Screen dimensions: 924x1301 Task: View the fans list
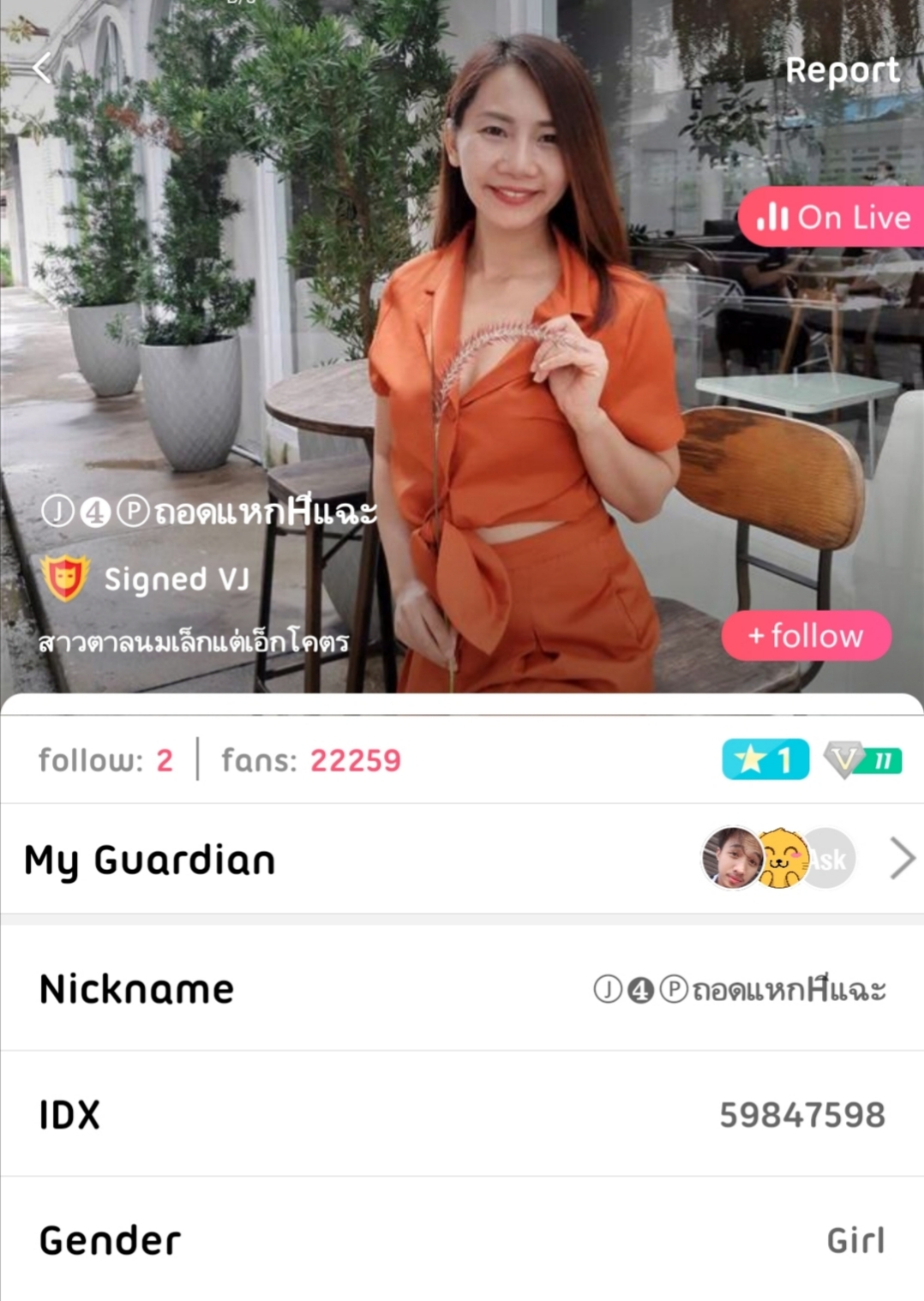click(311, 760)
